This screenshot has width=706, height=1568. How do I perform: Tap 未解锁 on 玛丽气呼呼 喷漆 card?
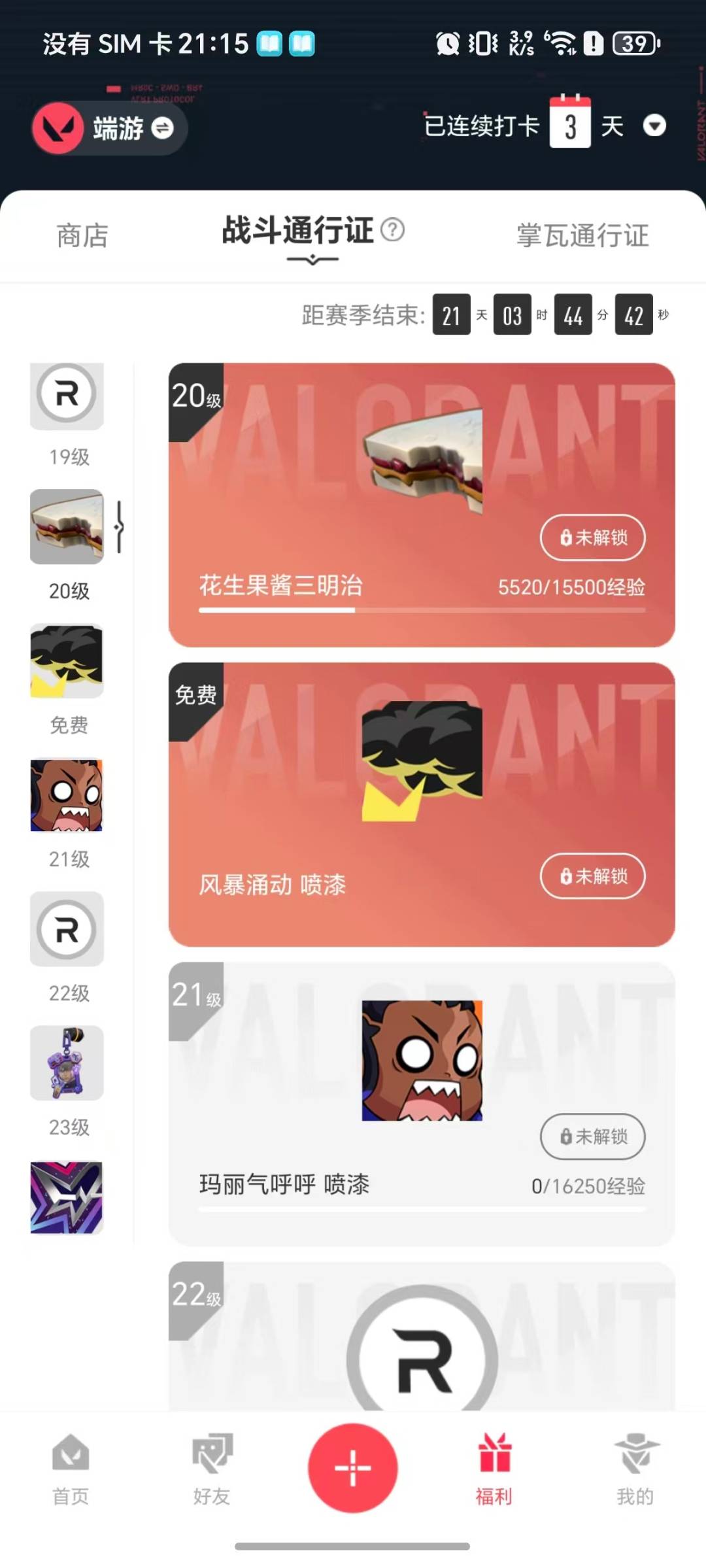pyautogui.click(x=592, y=1136)
